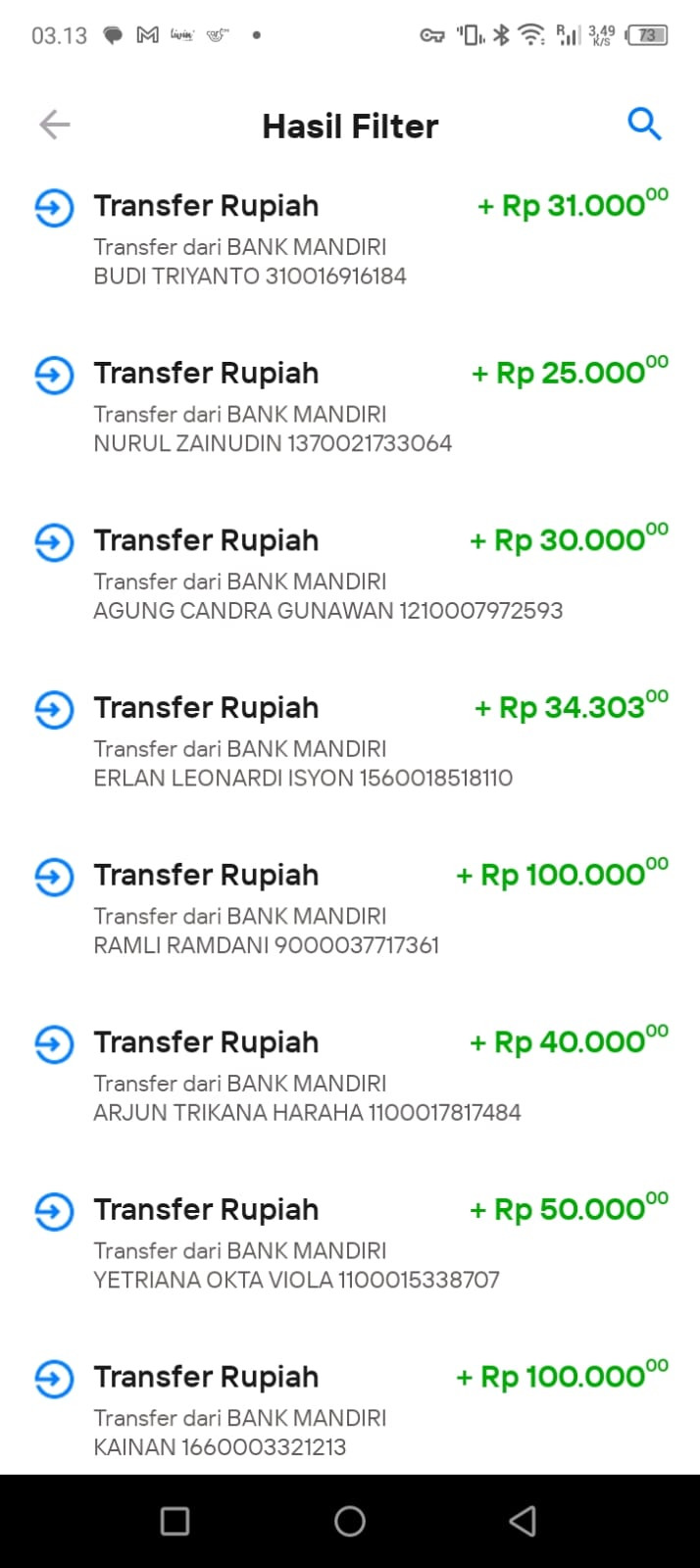The height and width of the screenshot is (1568, 700).
Task: Open recent apps from the navigation bar
Action: click(x=175, y=1521)
